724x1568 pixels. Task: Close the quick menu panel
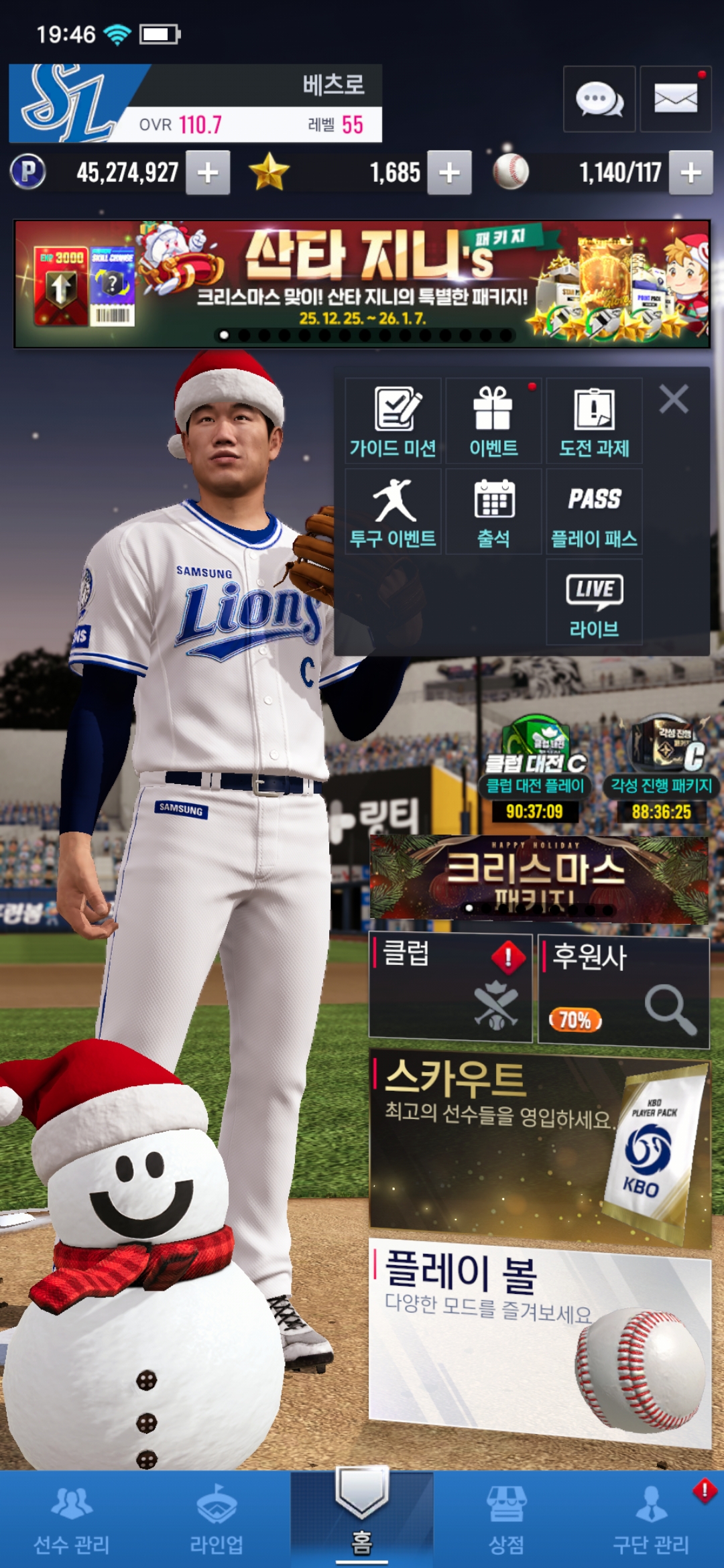pyautogui.click(x=673, y=399)
